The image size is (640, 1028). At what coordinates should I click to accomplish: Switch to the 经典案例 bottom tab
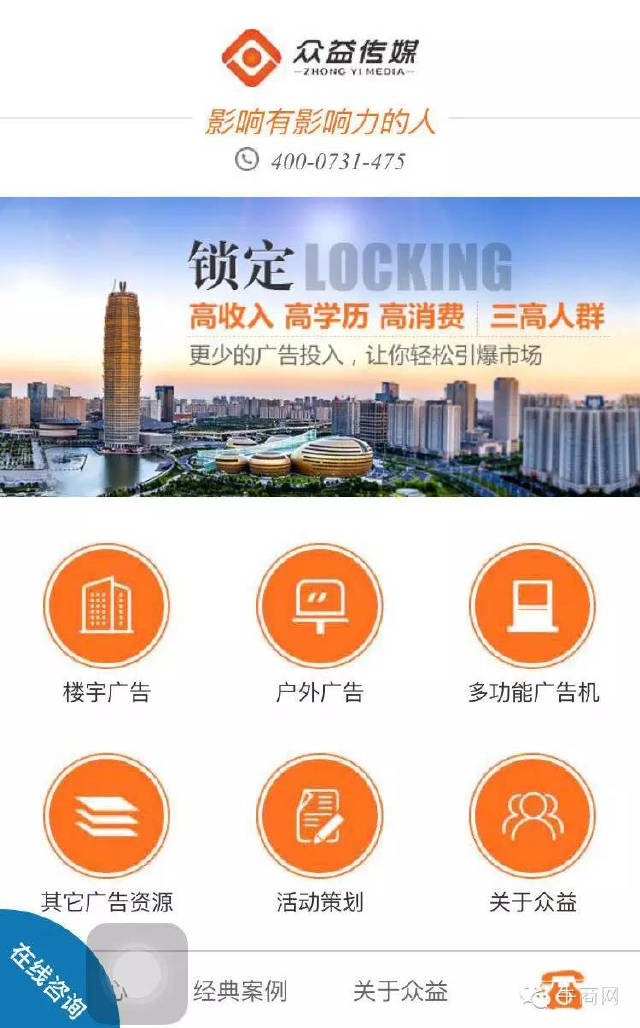[240, 991]
